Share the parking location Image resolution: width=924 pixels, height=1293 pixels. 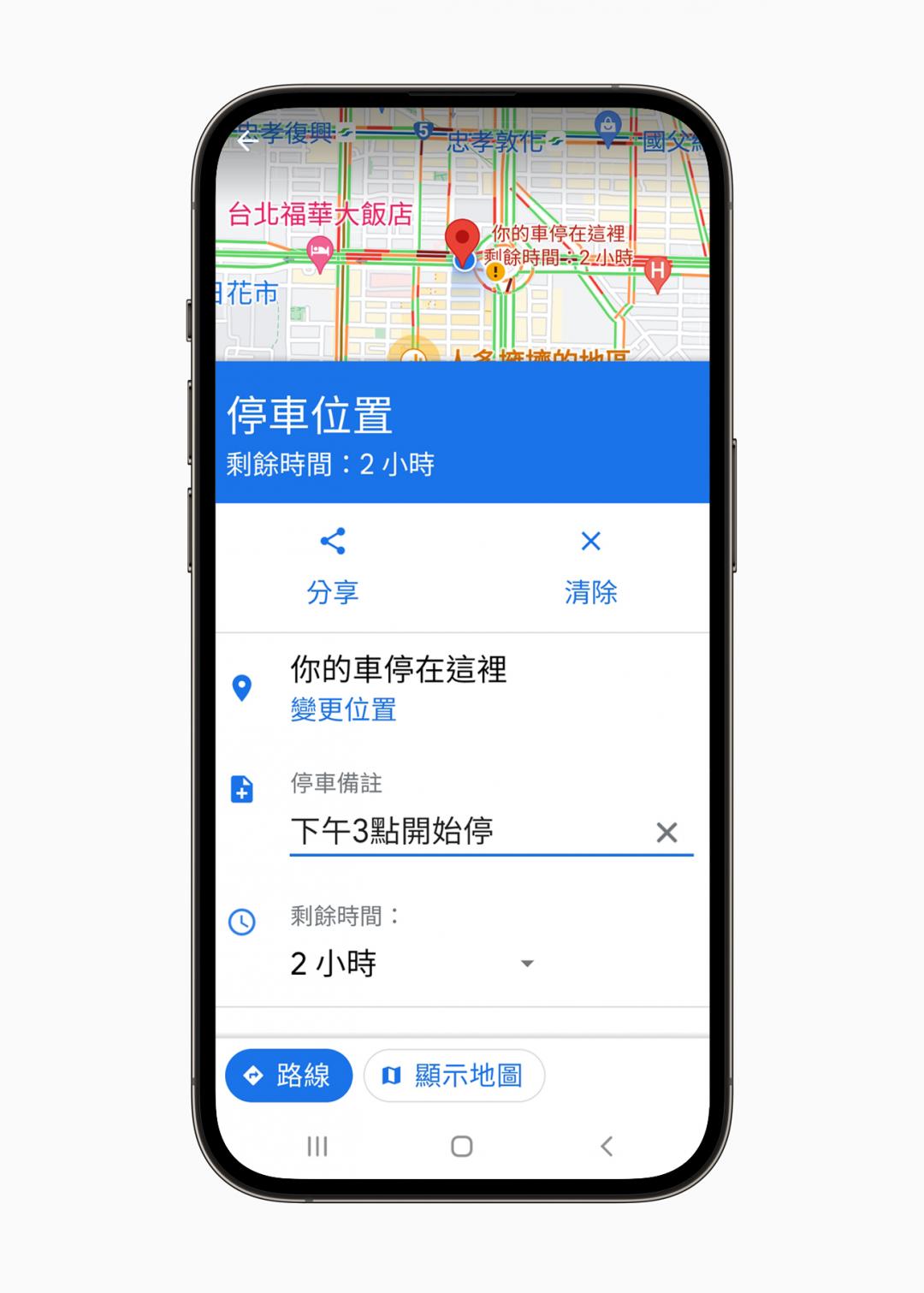click(332, 566)
